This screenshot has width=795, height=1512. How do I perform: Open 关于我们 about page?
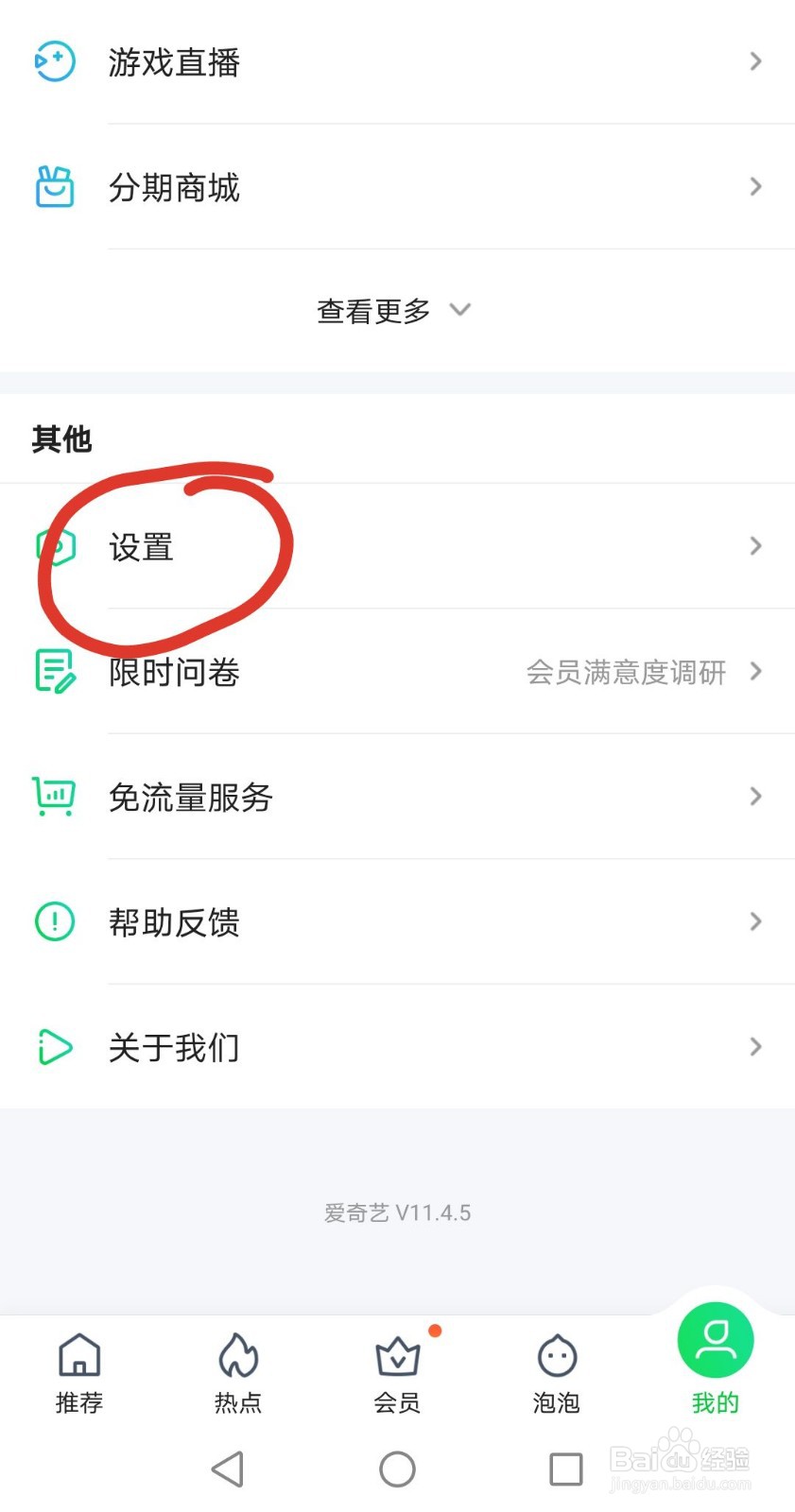(x=175, y=1047)
